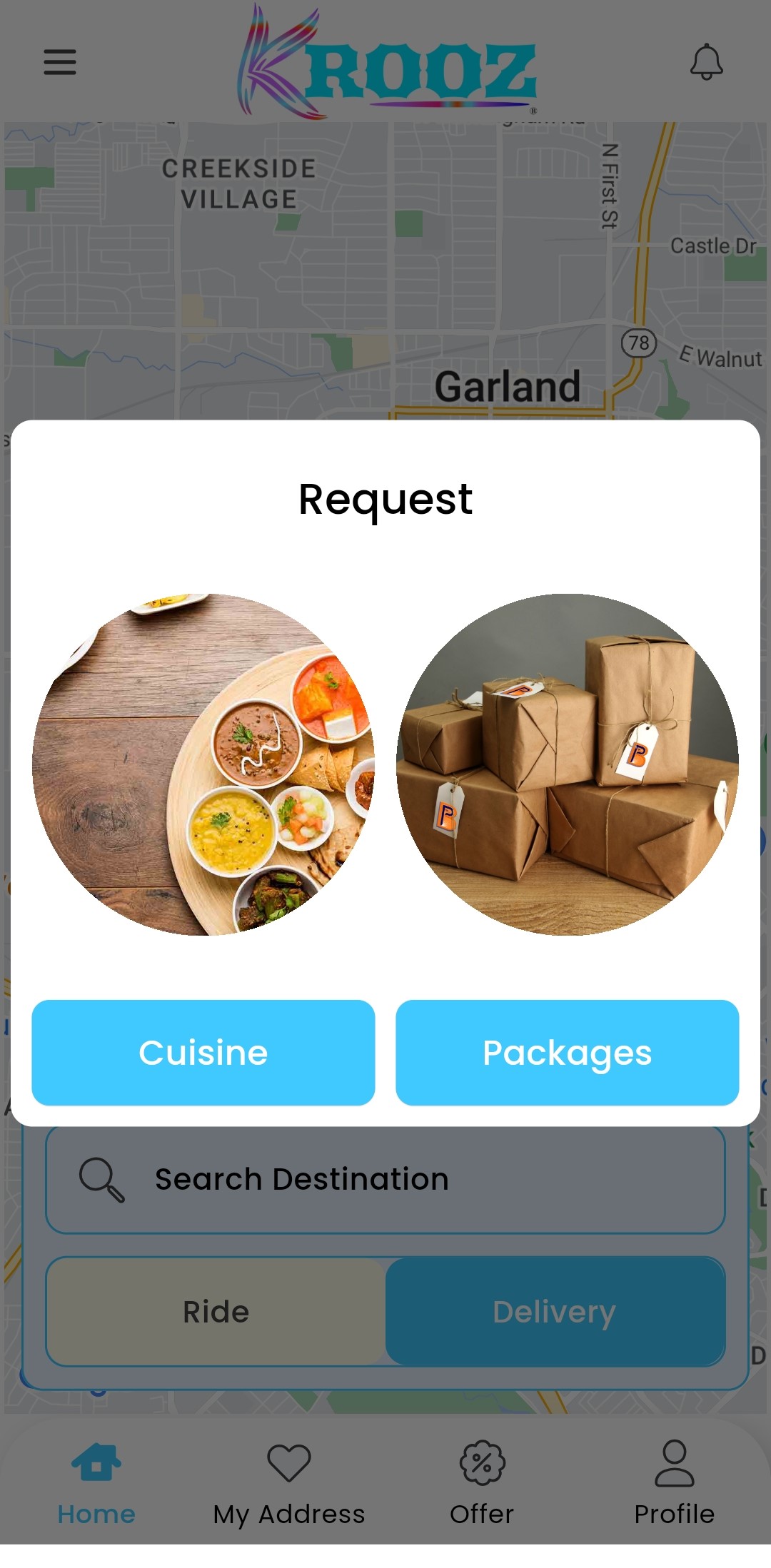Open the My Address tab
This screenshot has height=1568, width=771.
[x=288, y=1483]
